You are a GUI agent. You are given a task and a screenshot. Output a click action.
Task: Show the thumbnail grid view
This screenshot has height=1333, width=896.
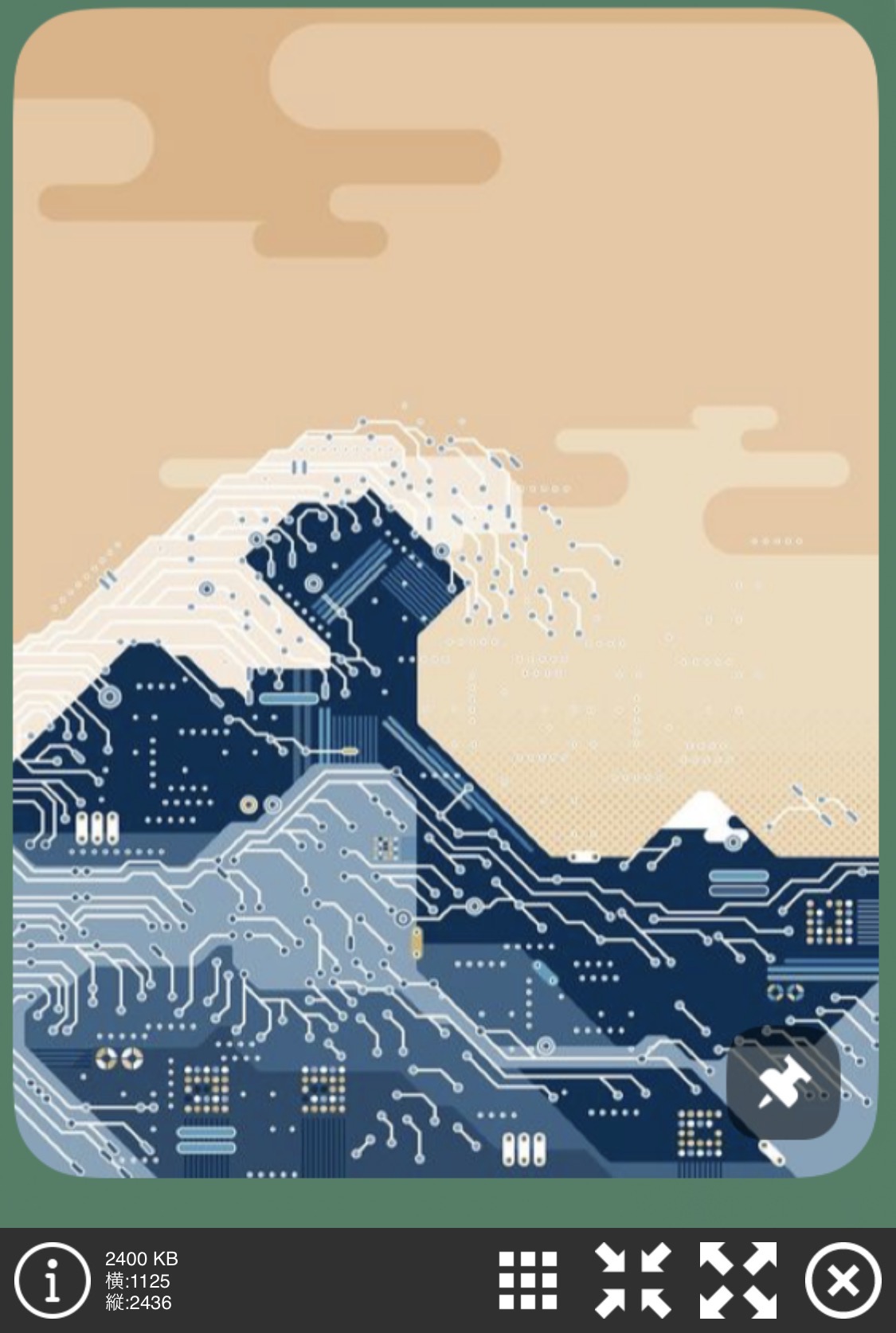(527, 1280)
